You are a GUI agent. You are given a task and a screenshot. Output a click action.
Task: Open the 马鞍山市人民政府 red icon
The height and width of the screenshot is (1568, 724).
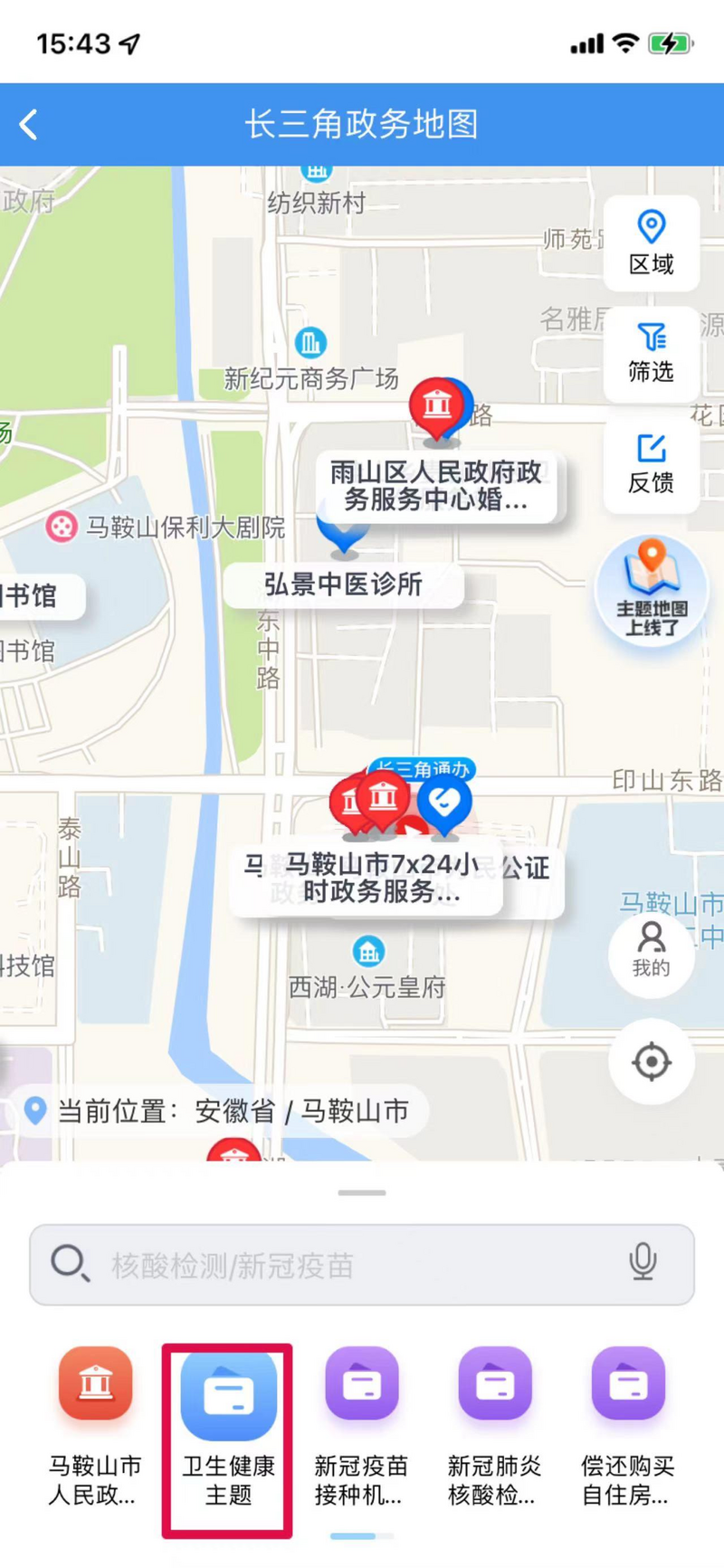(x=94, y=1383)
